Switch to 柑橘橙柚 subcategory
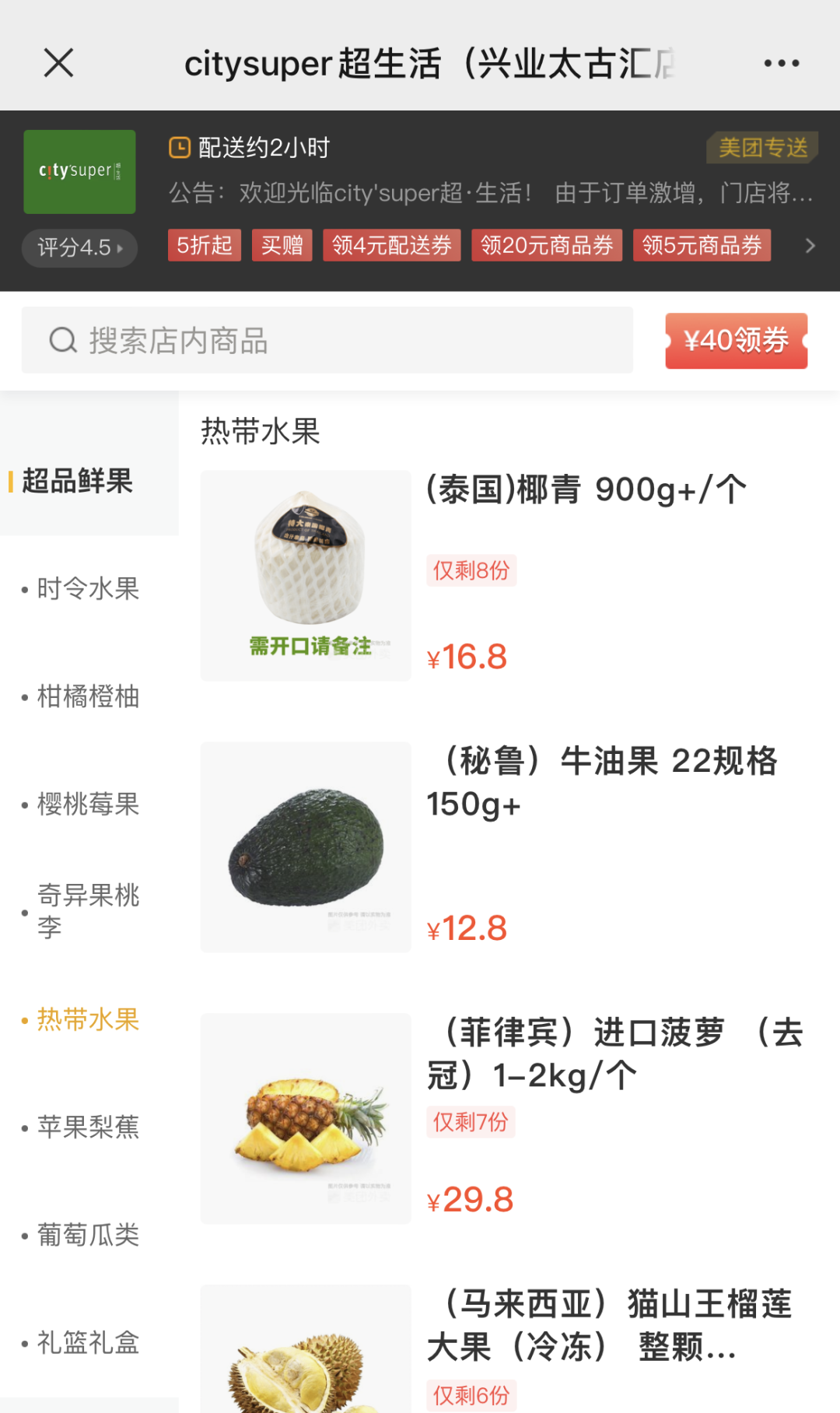 88,696
